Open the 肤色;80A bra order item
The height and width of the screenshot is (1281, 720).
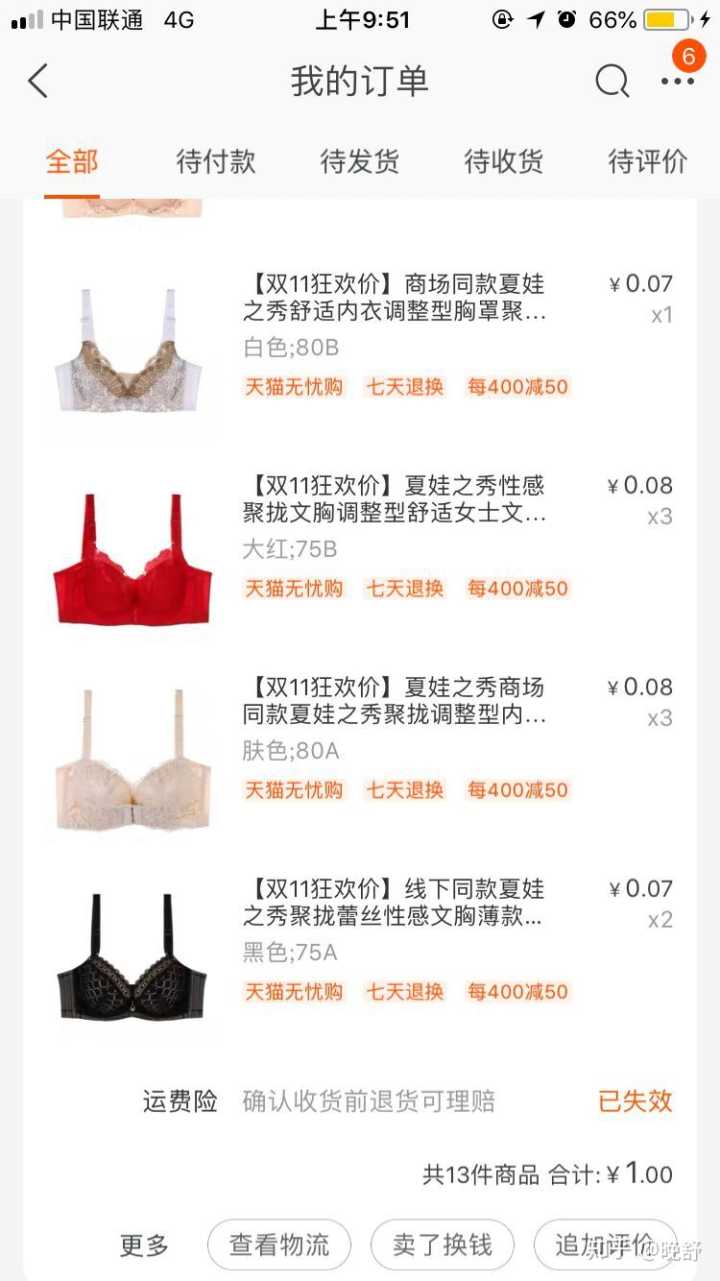395,702
